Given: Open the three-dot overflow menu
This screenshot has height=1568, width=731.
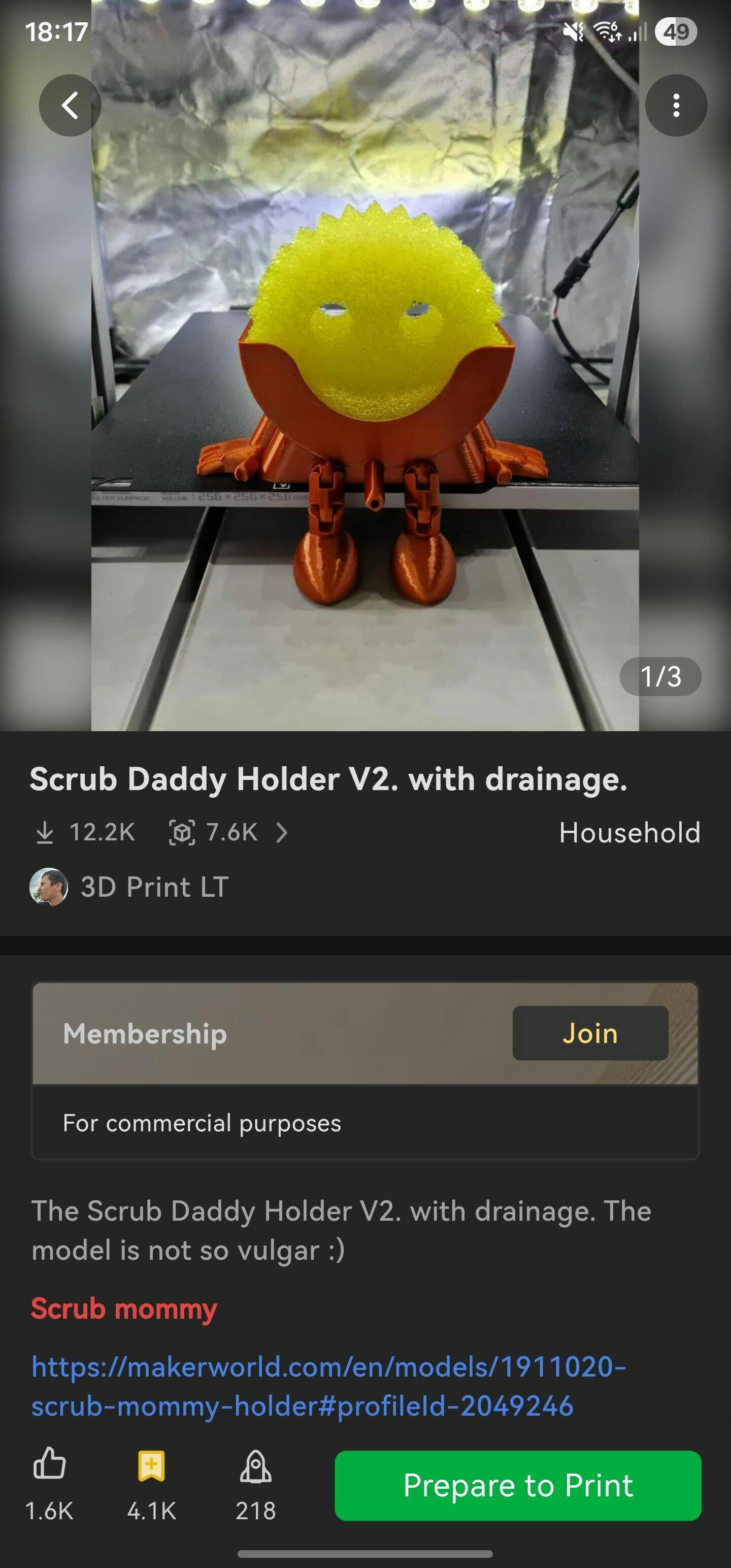Looking at the screenshot, I should (x=676, y=105).
